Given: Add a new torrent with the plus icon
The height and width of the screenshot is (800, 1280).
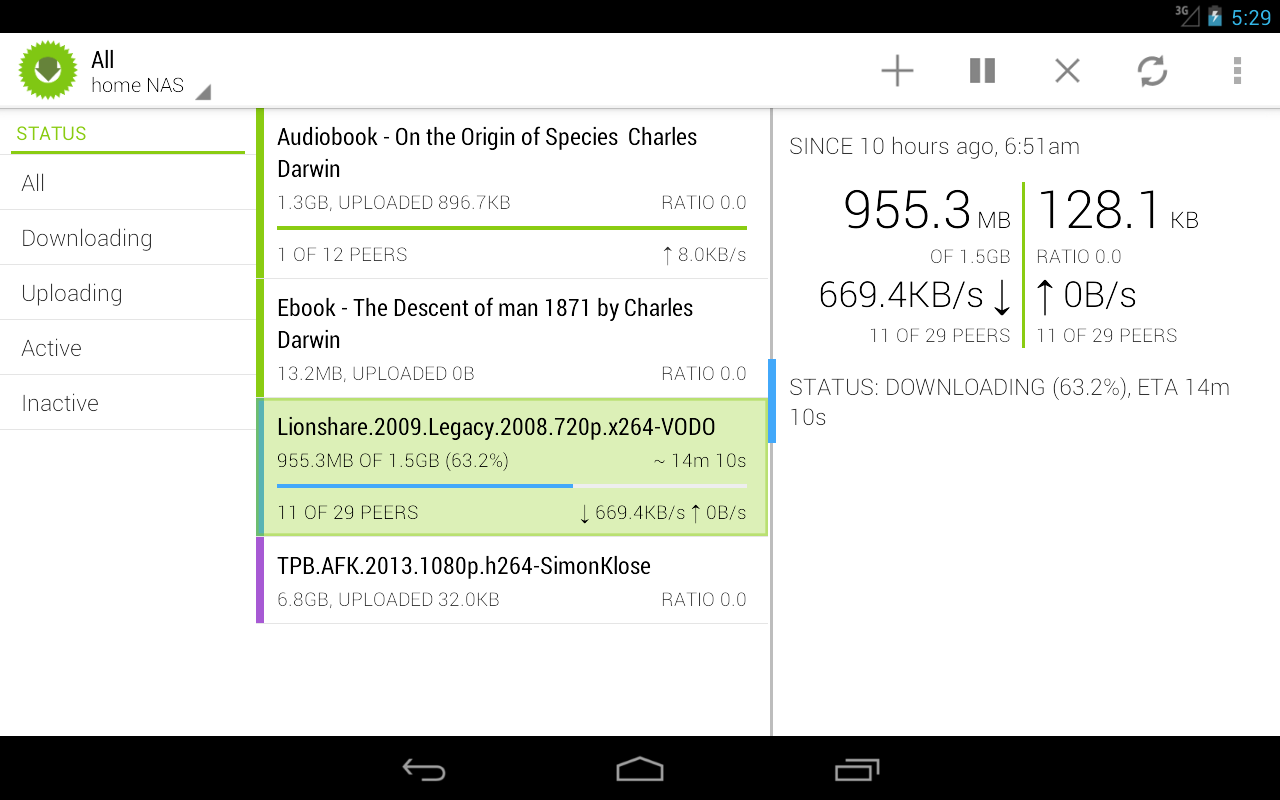Looking at the screenshot, I should (897, 71).
